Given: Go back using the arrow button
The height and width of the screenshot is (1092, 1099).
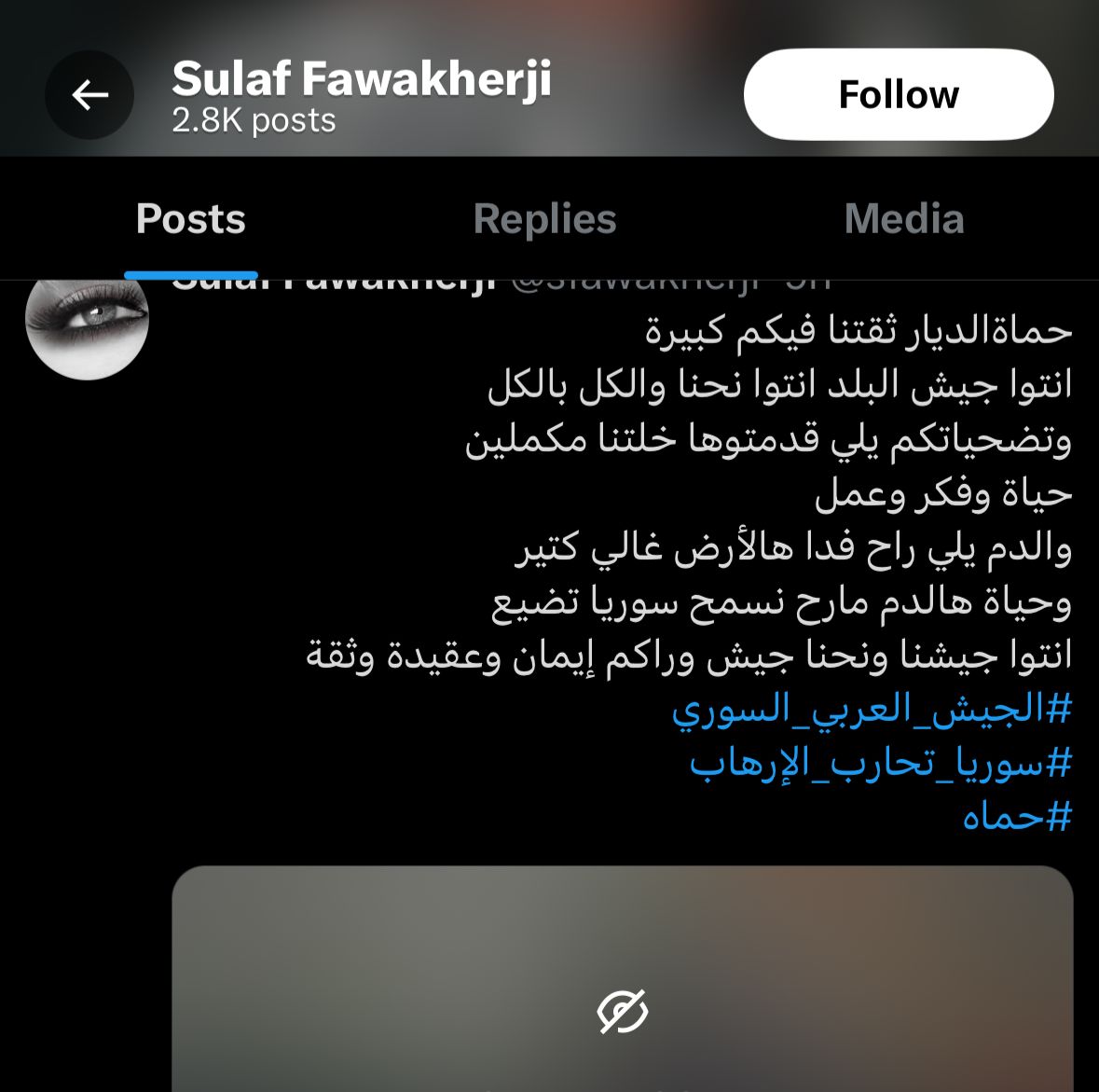Looking at the screenshot, I should coord(89,95).
